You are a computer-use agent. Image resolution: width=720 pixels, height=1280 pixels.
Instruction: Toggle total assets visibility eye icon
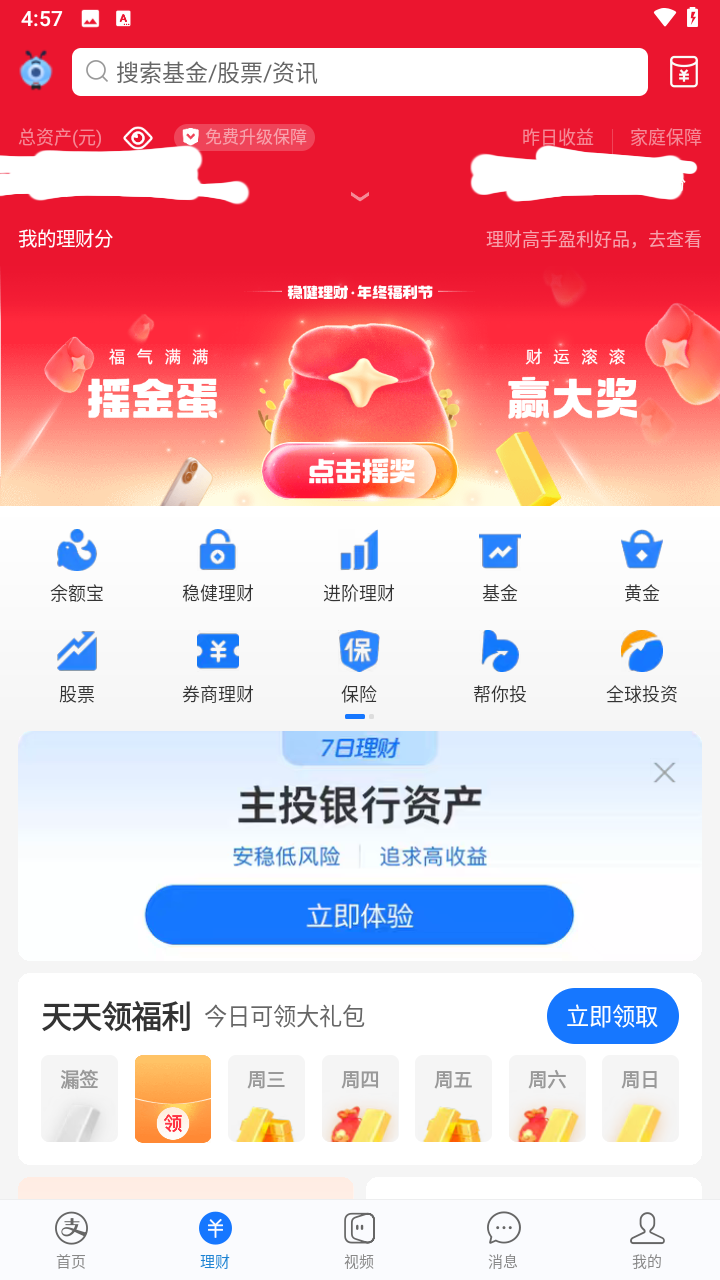click(x=138, y=138)
